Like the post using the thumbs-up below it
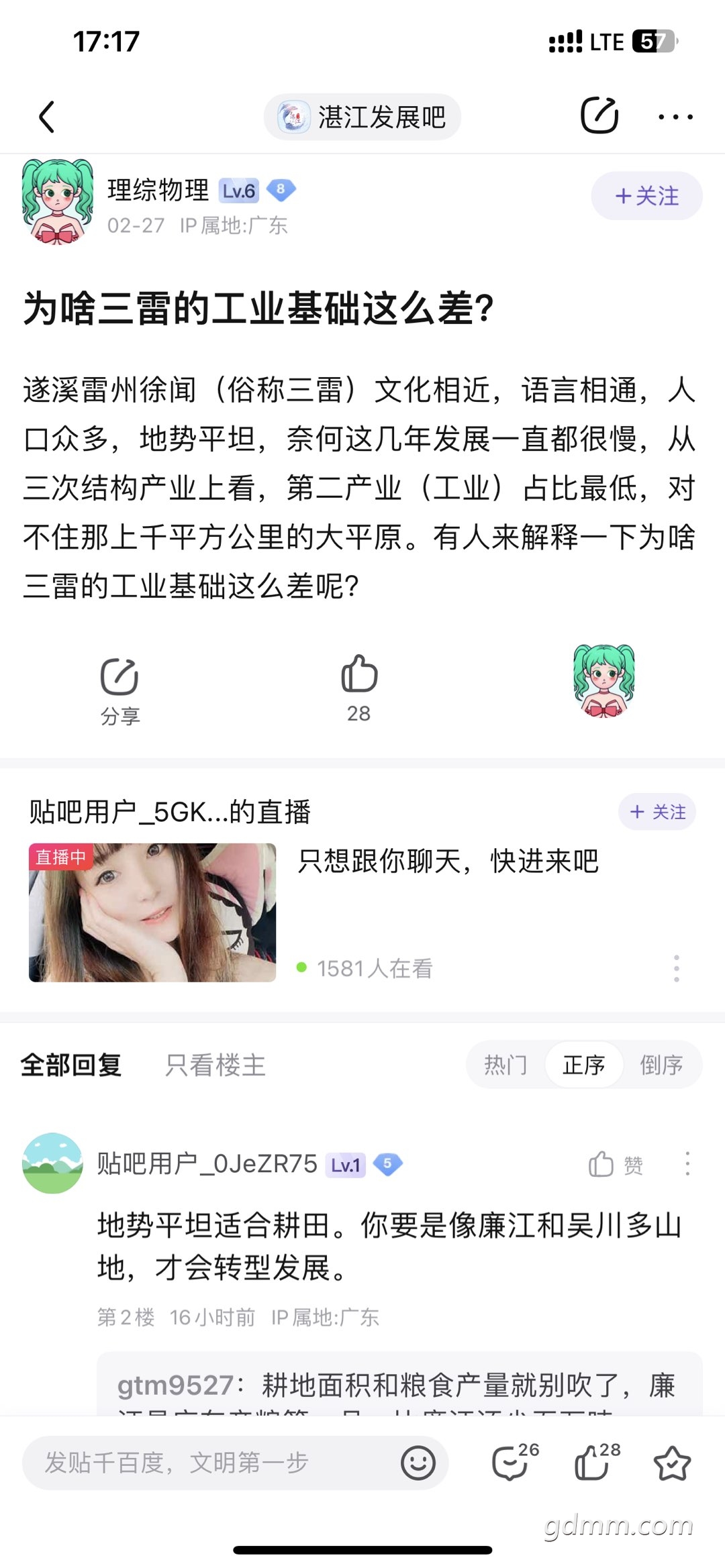Image resolution: width=725 pixels, height=1568 pixels. 359,676
